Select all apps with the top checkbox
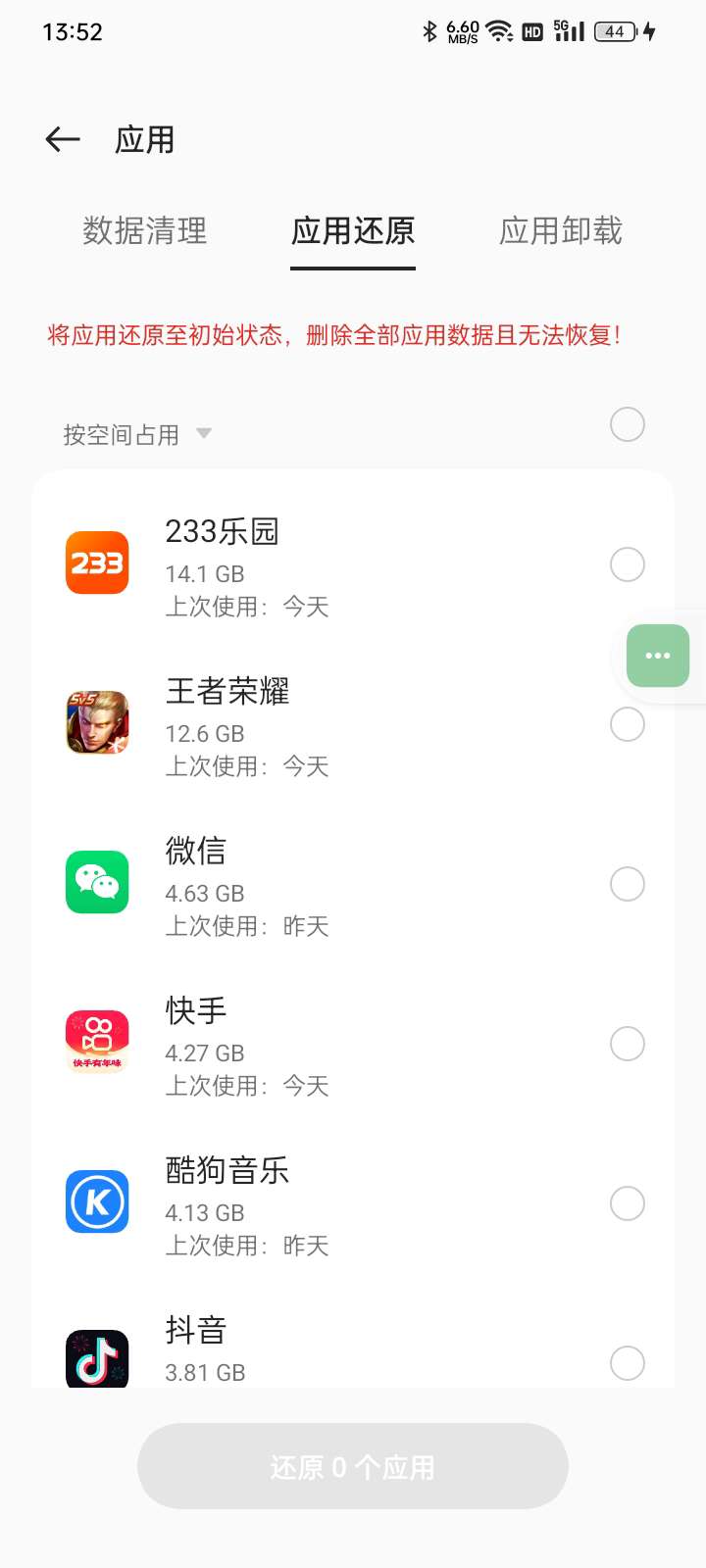Viewport: 706px width, 1568px height. click(628, 424)
